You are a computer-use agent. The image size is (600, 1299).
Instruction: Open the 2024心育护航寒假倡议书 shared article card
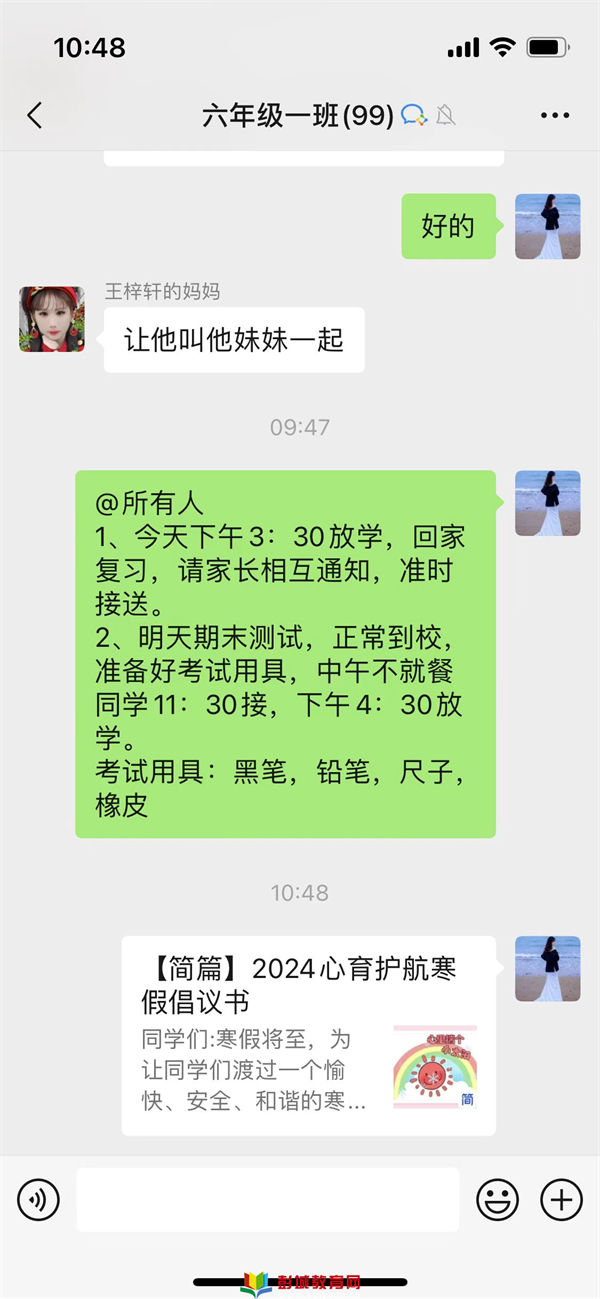pyautogui.click(x=308, y=1034)
